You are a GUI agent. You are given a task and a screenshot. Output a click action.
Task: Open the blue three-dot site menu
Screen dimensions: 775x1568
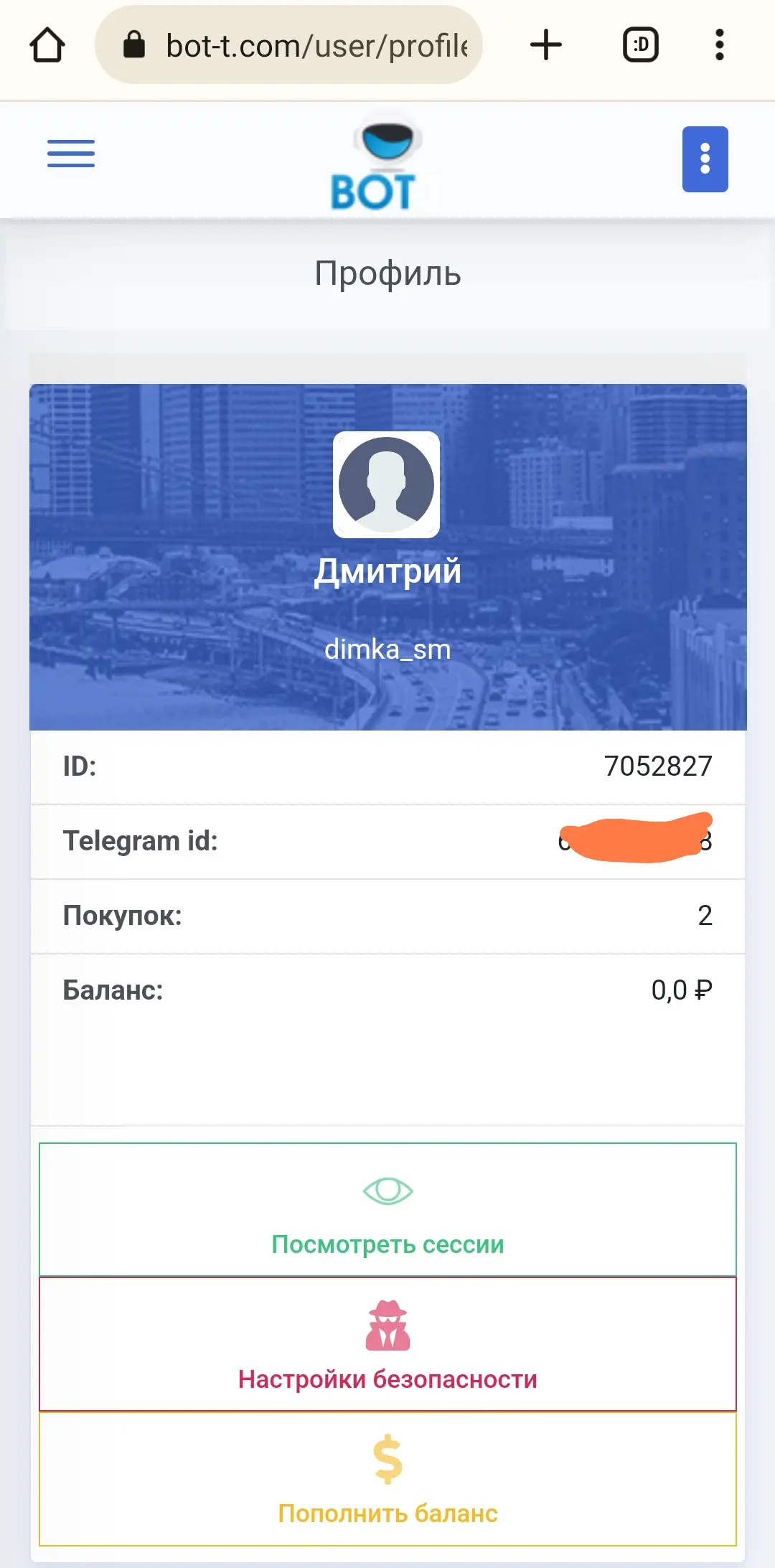pos(705,159)
